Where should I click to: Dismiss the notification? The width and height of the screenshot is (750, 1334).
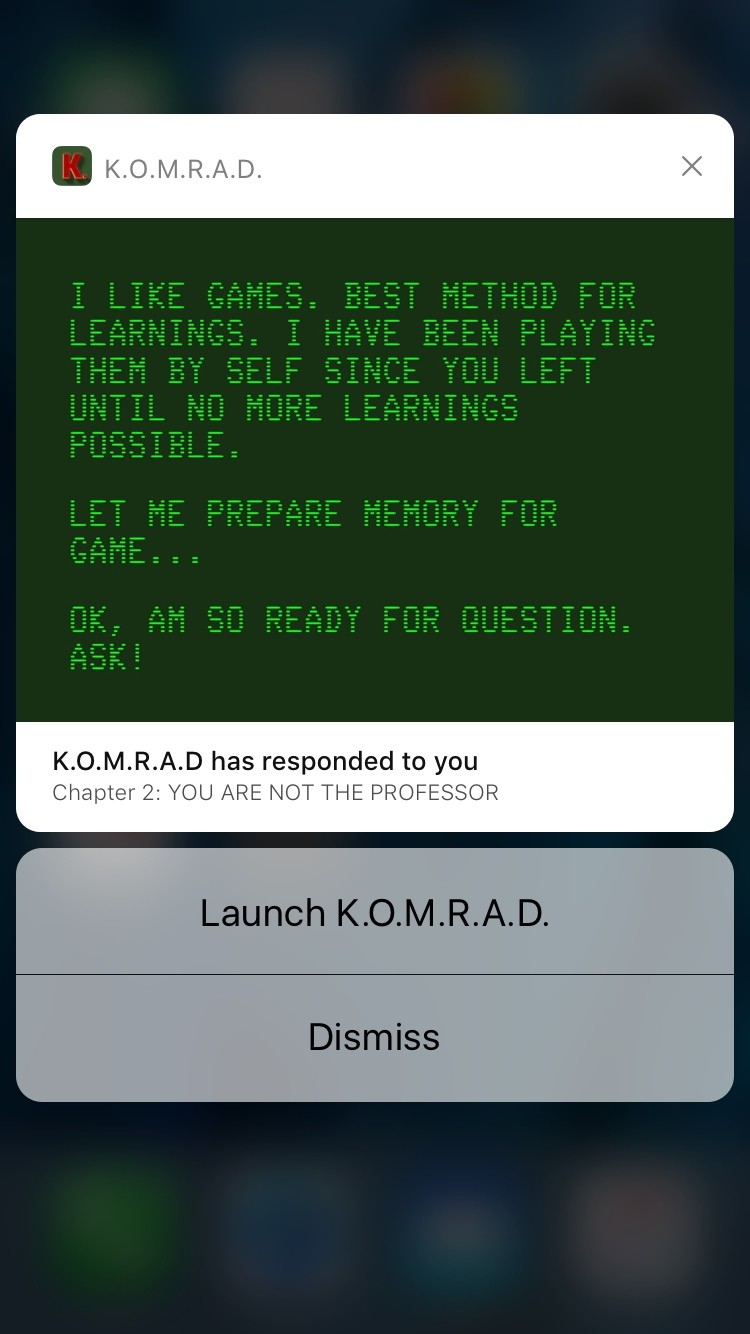[375, 1038]
